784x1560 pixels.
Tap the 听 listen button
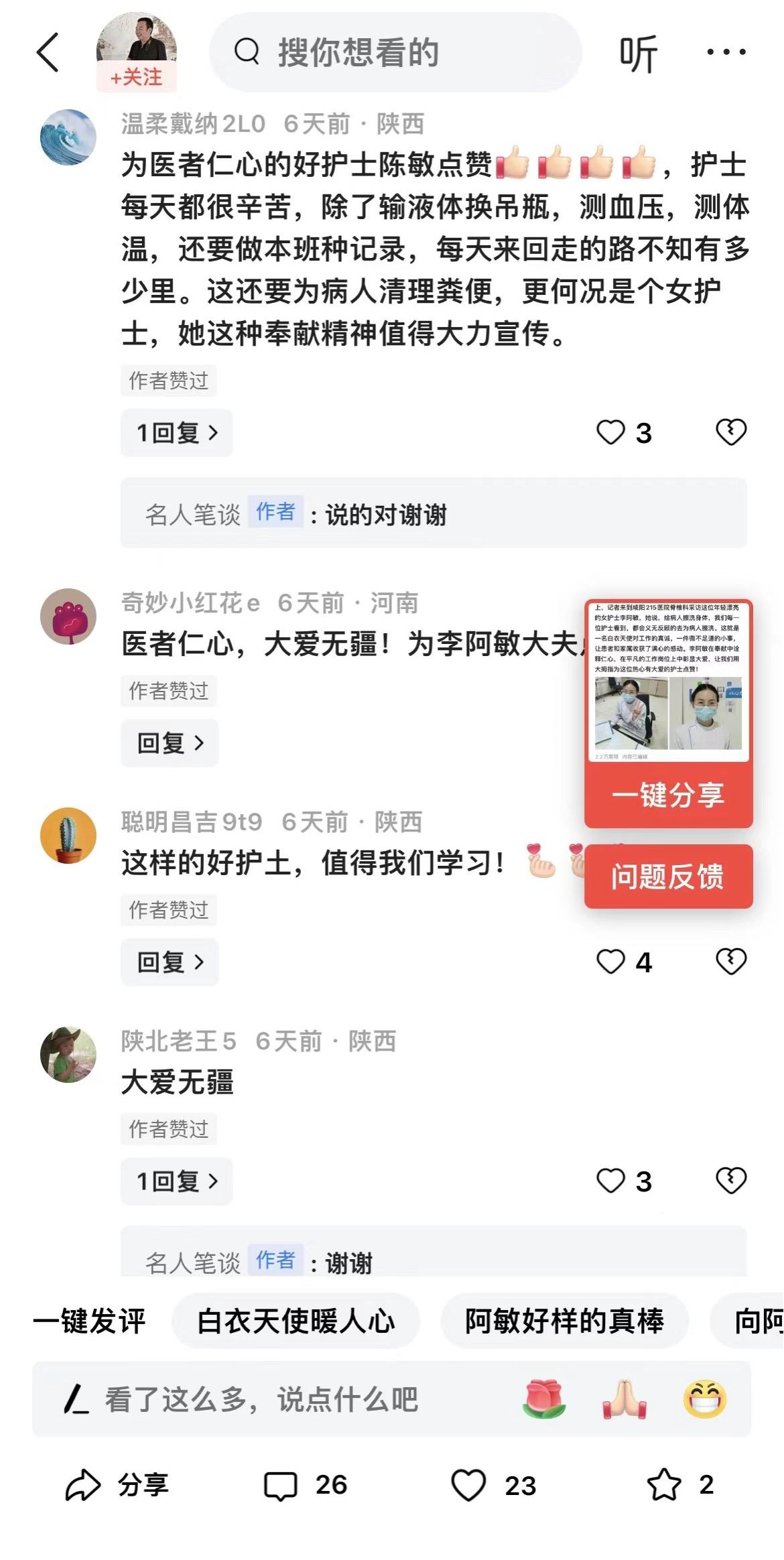tap(637, 54)
